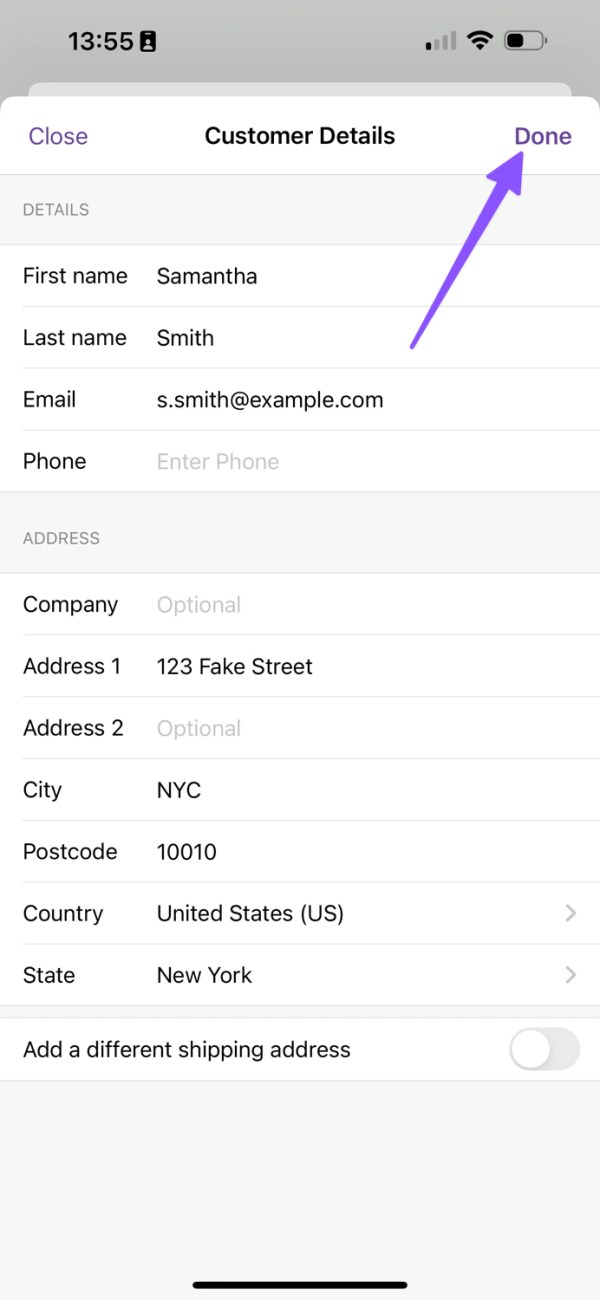Close the Customer Details sheet
This screenshot has width=600, height=1300.
58,136
